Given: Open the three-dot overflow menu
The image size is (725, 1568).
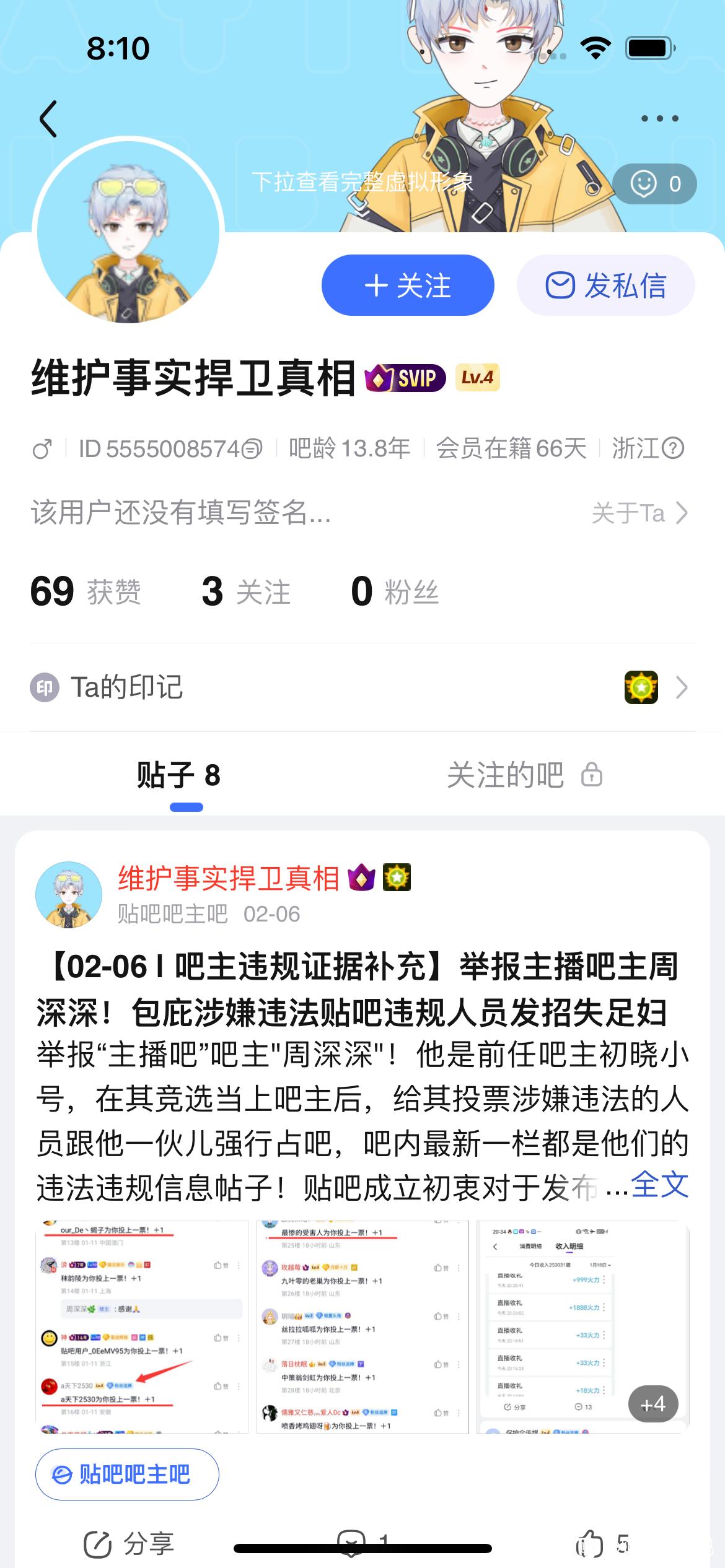Looking at the screenshot, I should pos(659,118).
